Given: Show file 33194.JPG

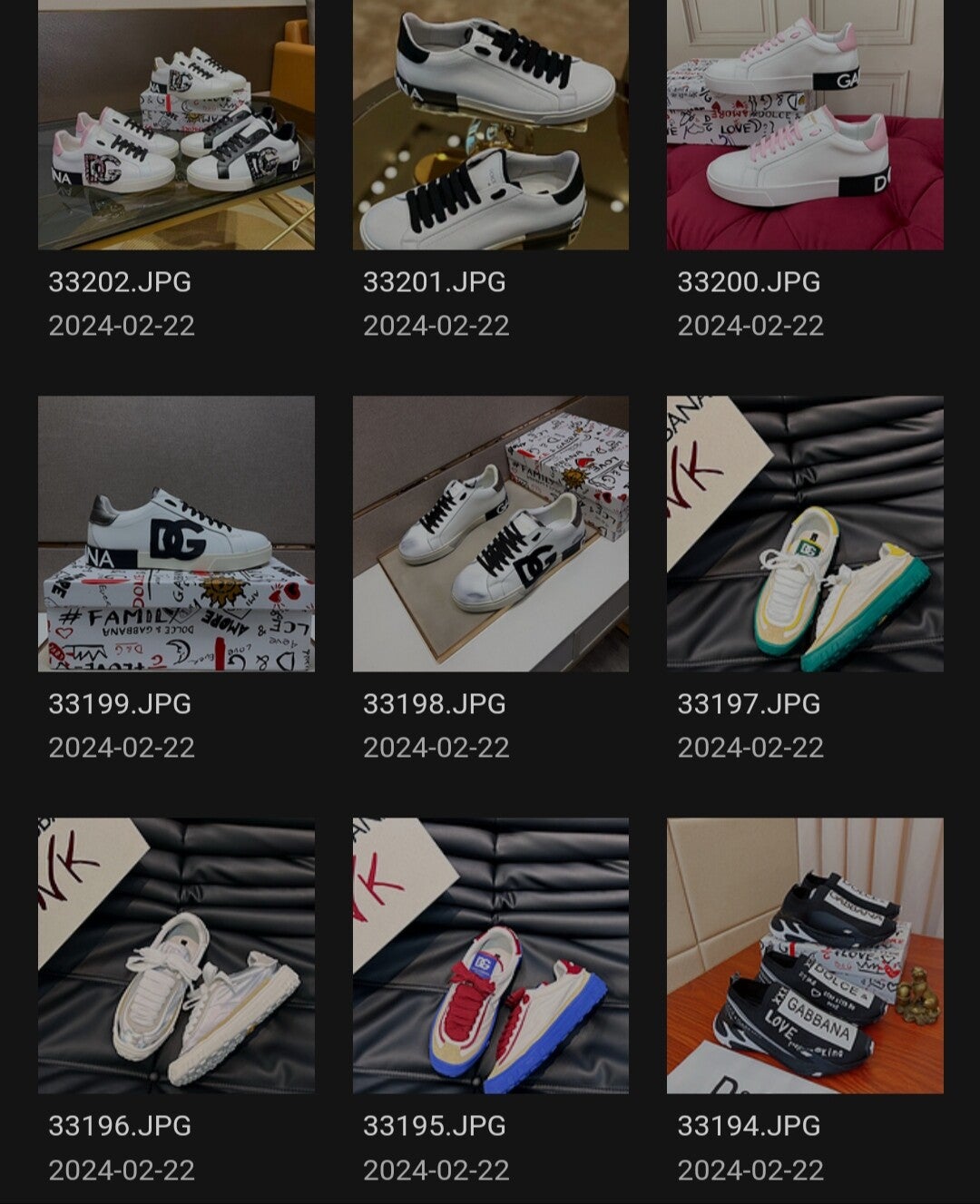Looking at the screenshot, I should [805, 955].
